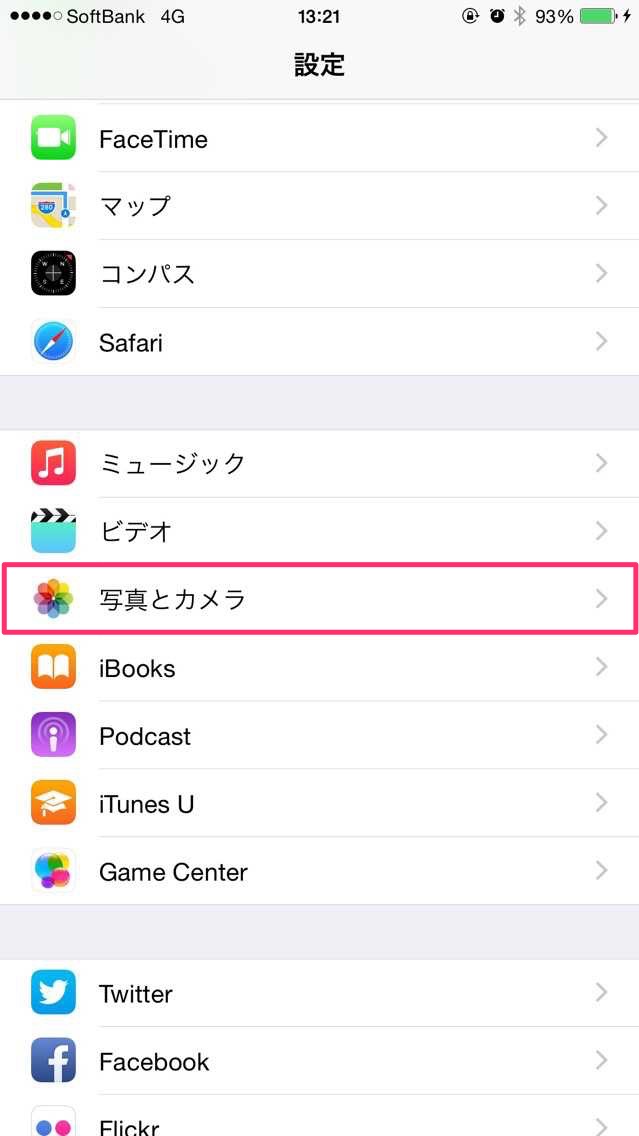Open コンパス settings
The width and height of the screenshot is (639, 1136).
[x=320, y=274]
